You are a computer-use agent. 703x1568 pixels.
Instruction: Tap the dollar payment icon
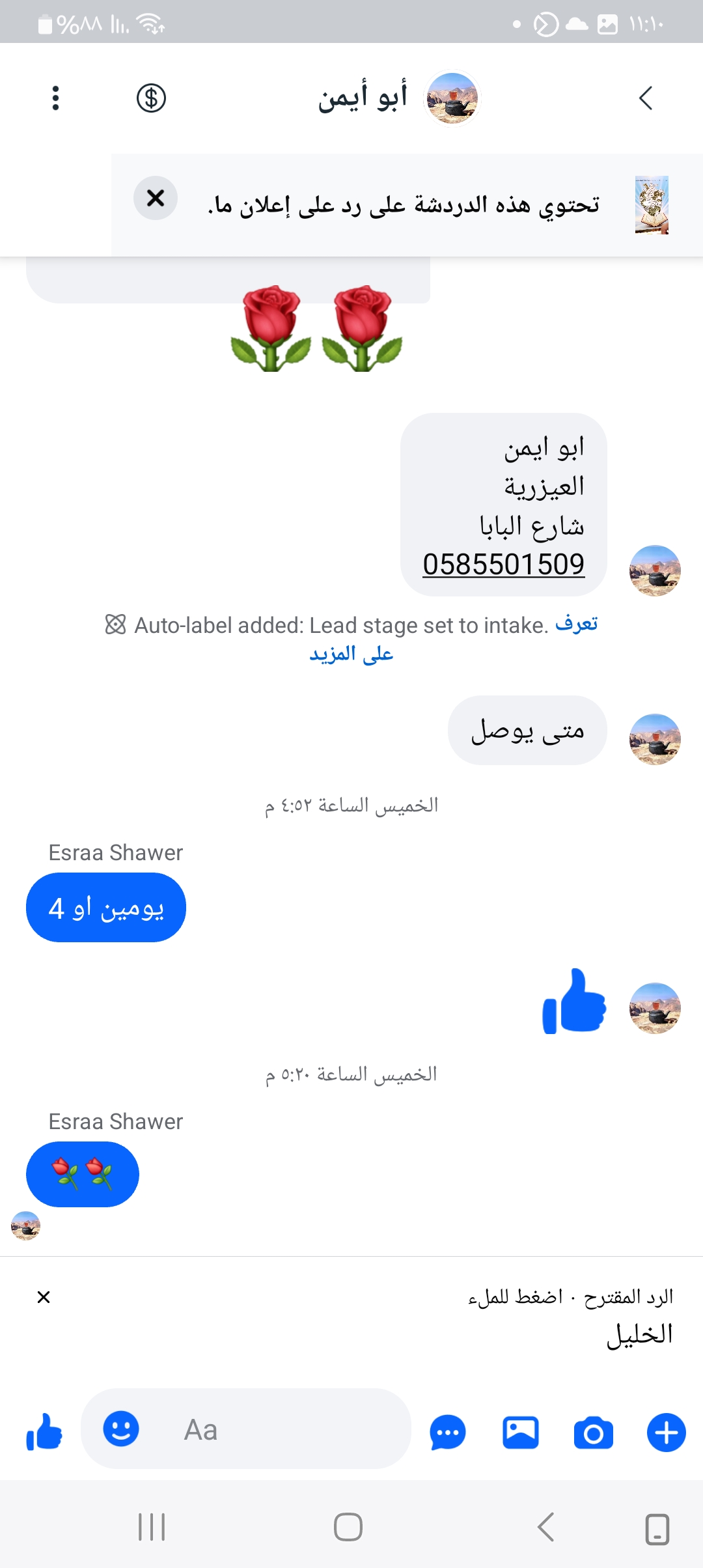[x=151, y=98]
